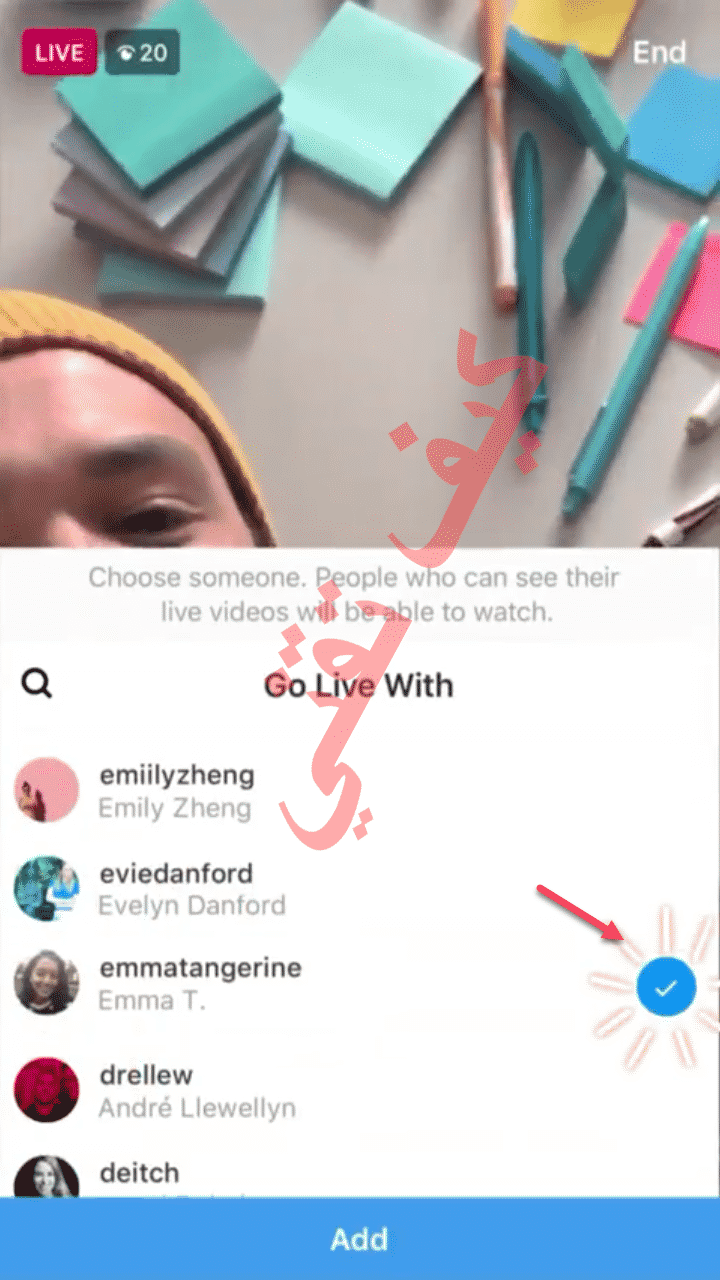The width and height of the screenshot is (720, 1280).
Task: End the live video
Action: tap(659, 52)
